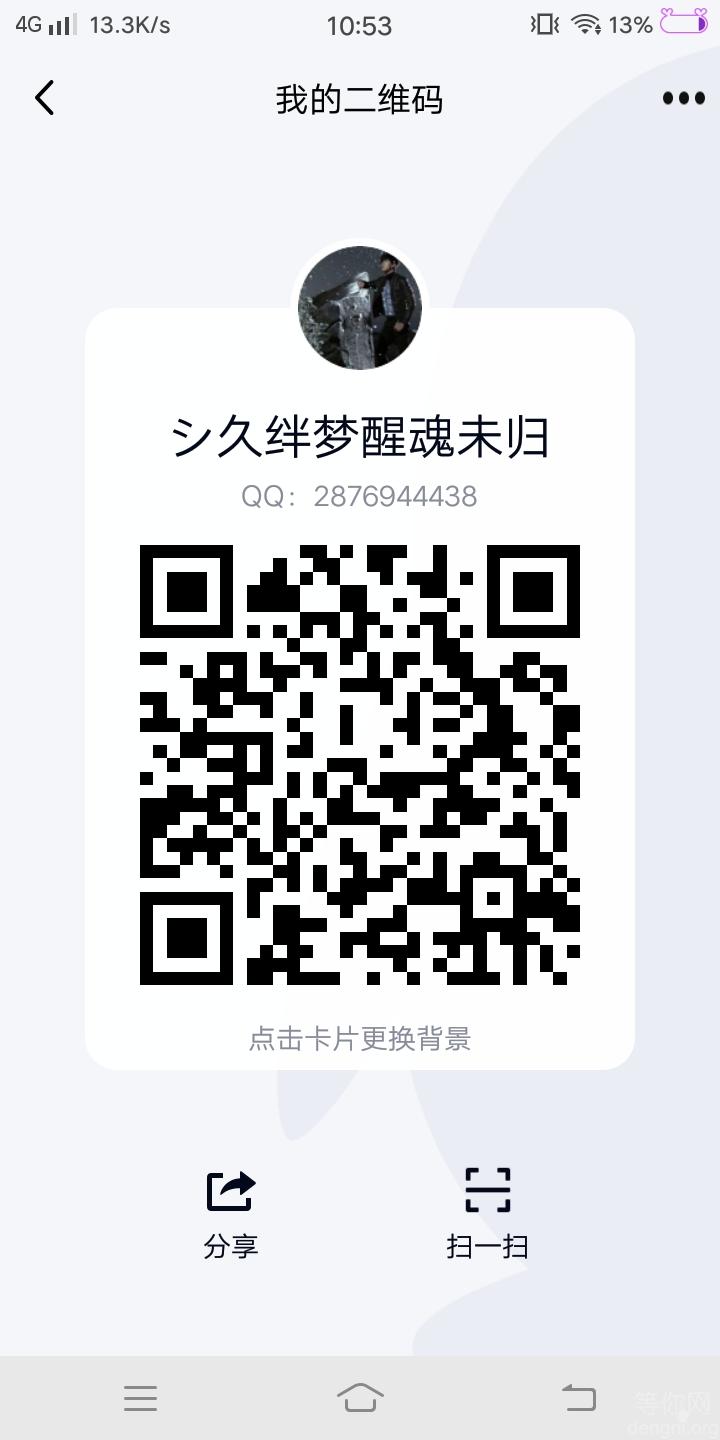This screenshot has width=720, height=1440.
Task: Tap the recent apps button in navigation bar
Action: (x=141, y=1397)
